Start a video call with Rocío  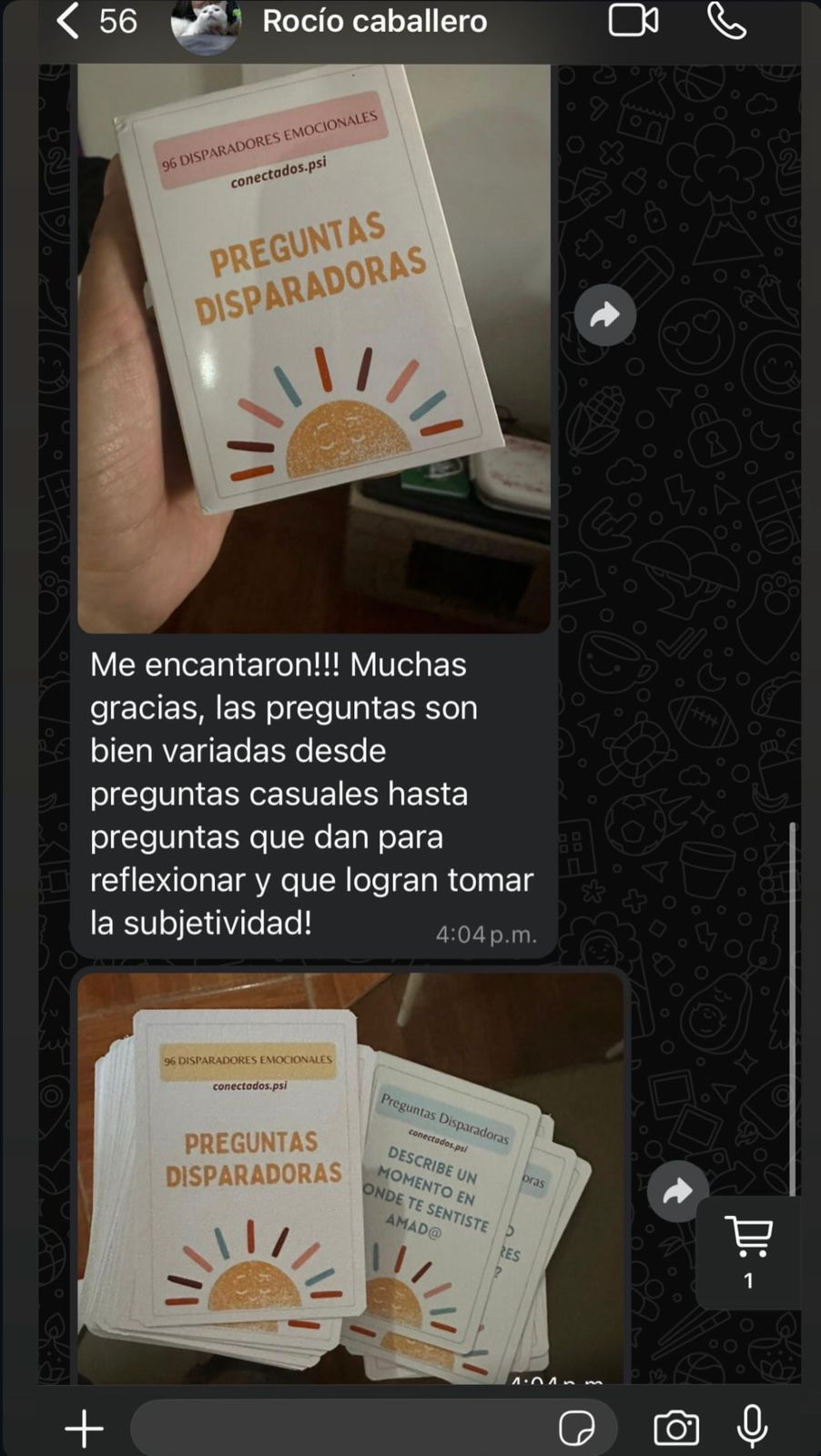pyautogui.click(x=633, y=21)
